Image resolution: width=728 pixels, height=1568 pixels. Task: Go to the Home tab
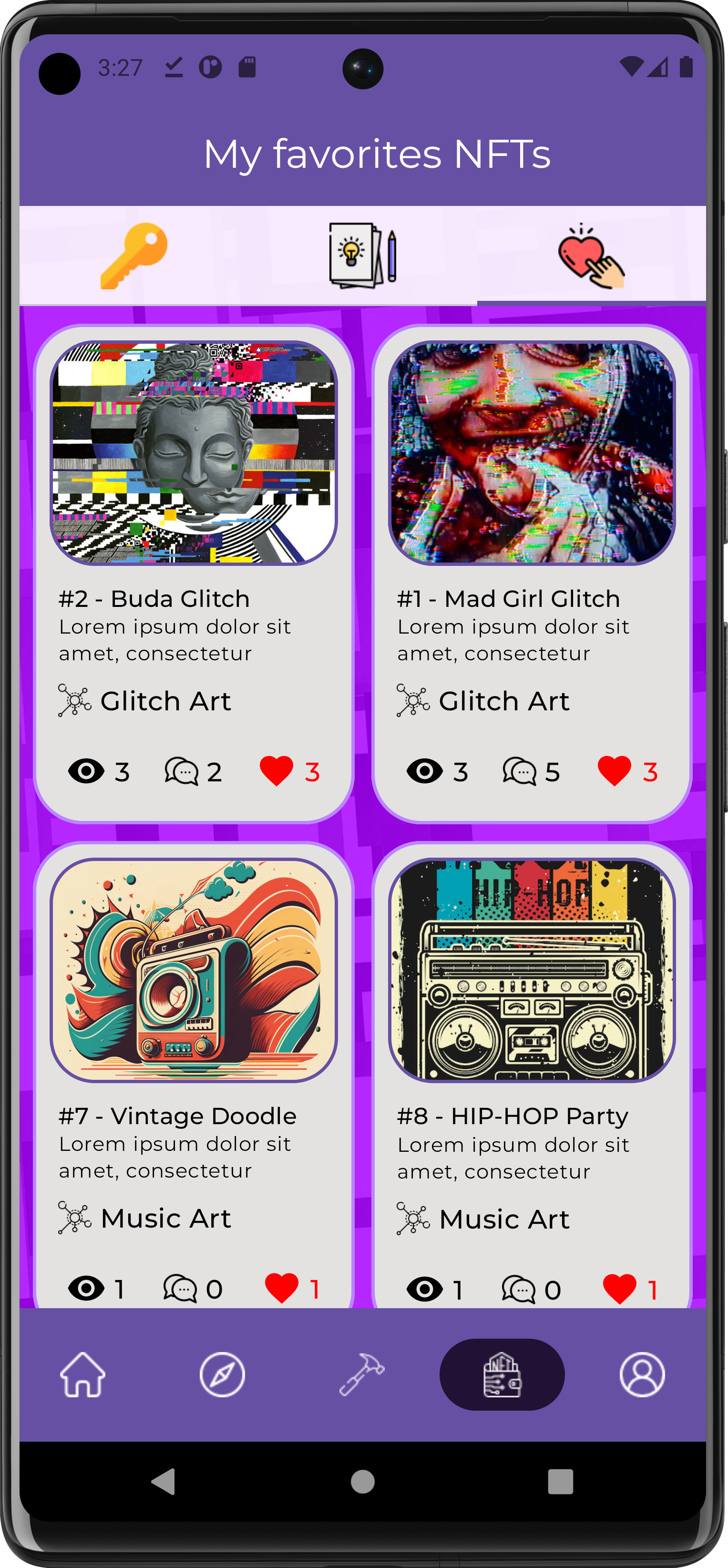point(83,1374)
